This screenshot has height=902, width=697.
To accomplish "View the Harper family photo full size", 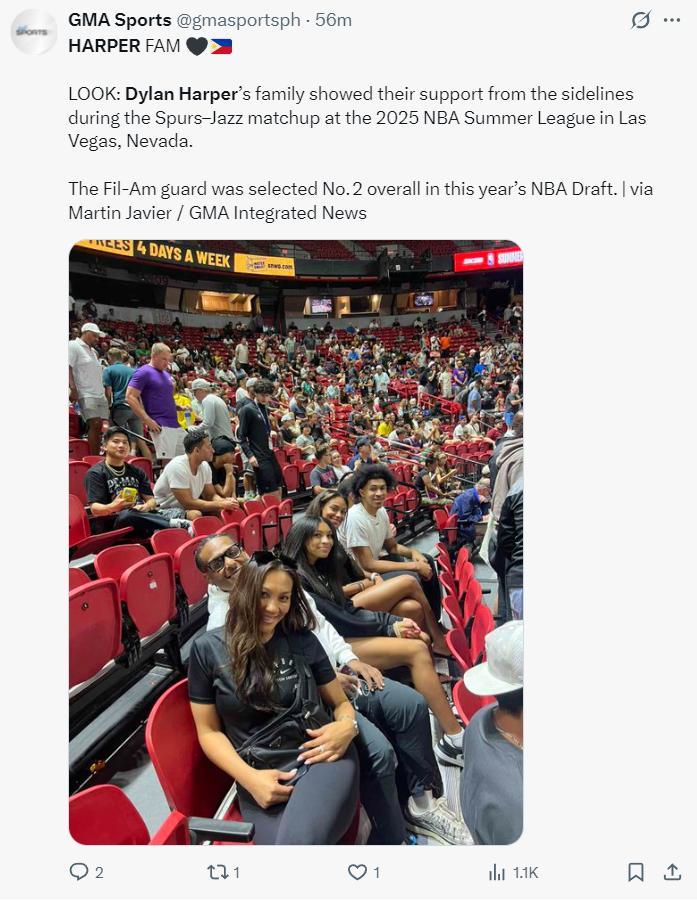I will click(295, 542).
